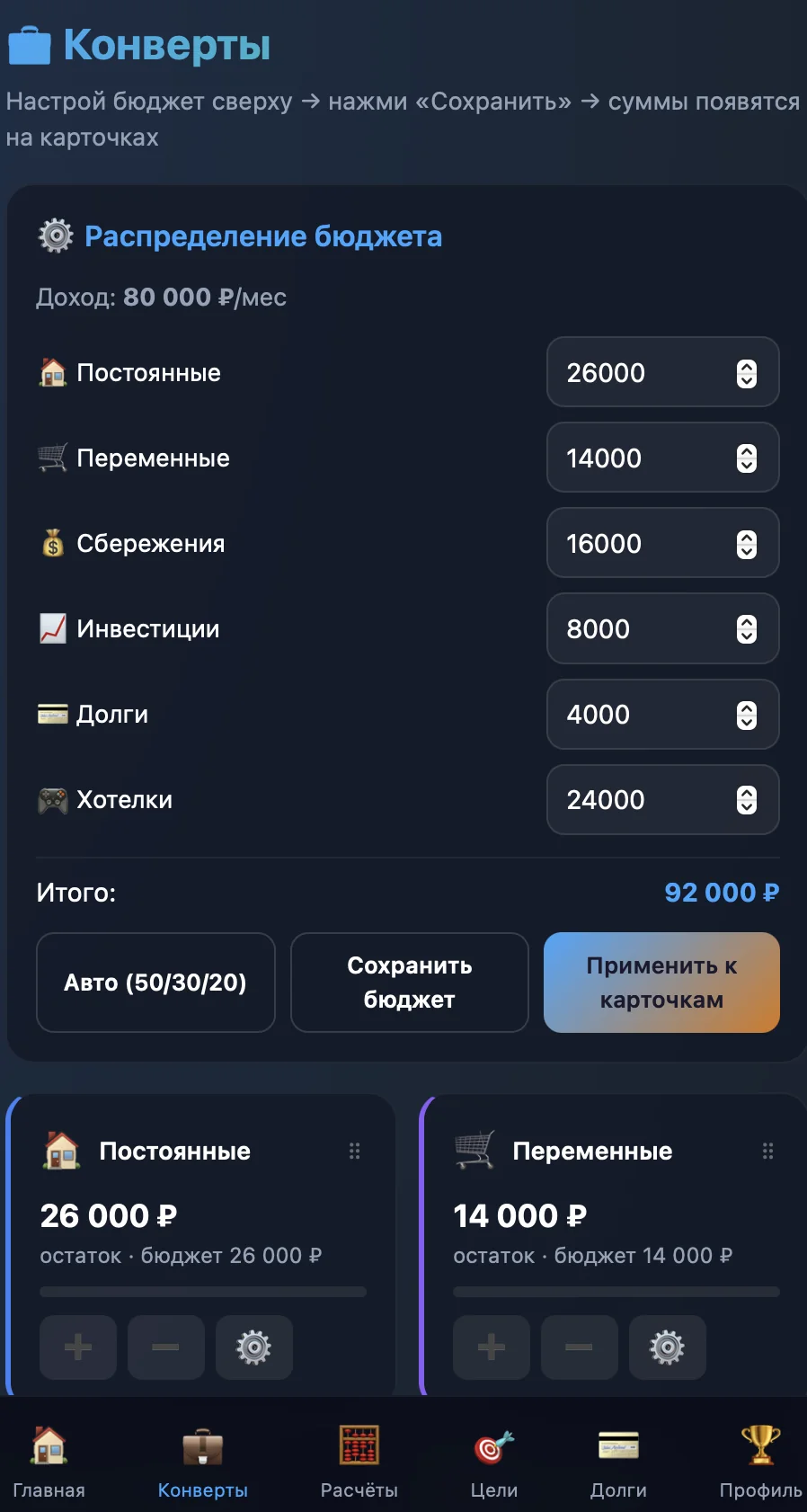807x1512 pixels.
Task: Tap the stepper arrows in the Долги field
Action: point(747,715)
